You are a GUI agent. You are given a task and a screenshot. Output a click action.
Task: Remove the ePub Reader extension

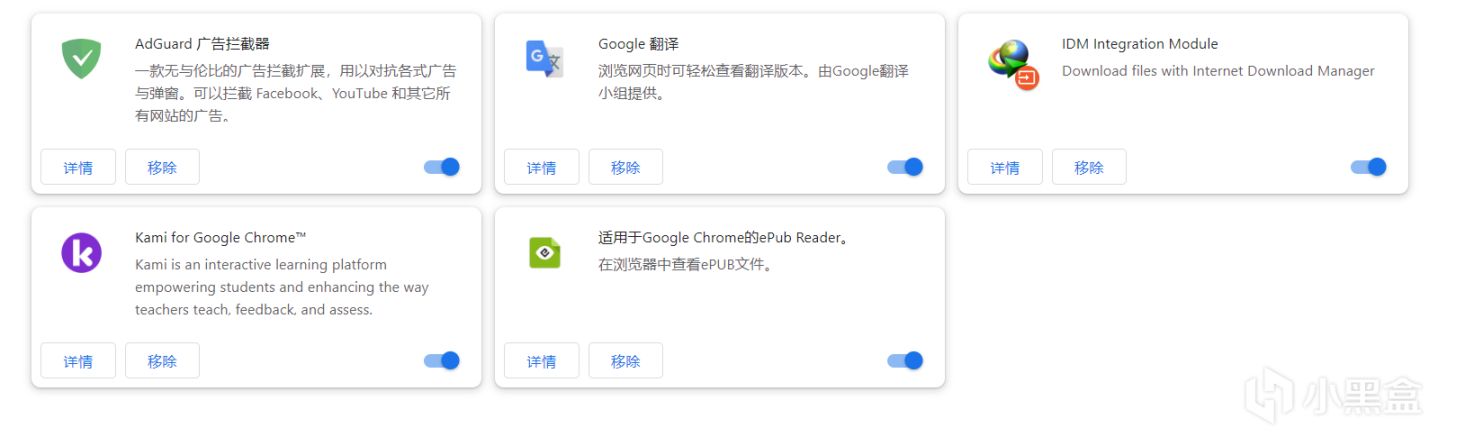point(625,361)
